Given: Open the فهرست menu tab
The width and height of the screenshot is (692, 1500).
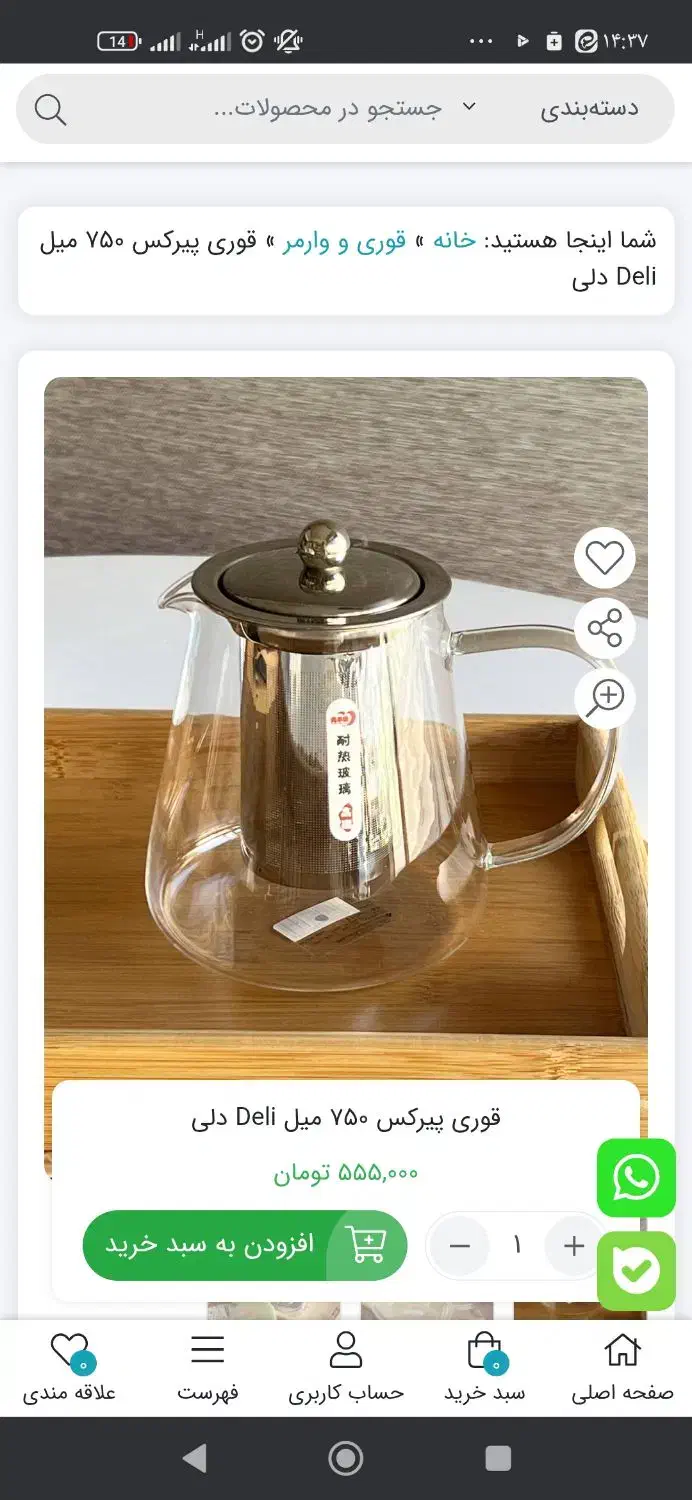Looking at the screenshot, I should 208,1367.
